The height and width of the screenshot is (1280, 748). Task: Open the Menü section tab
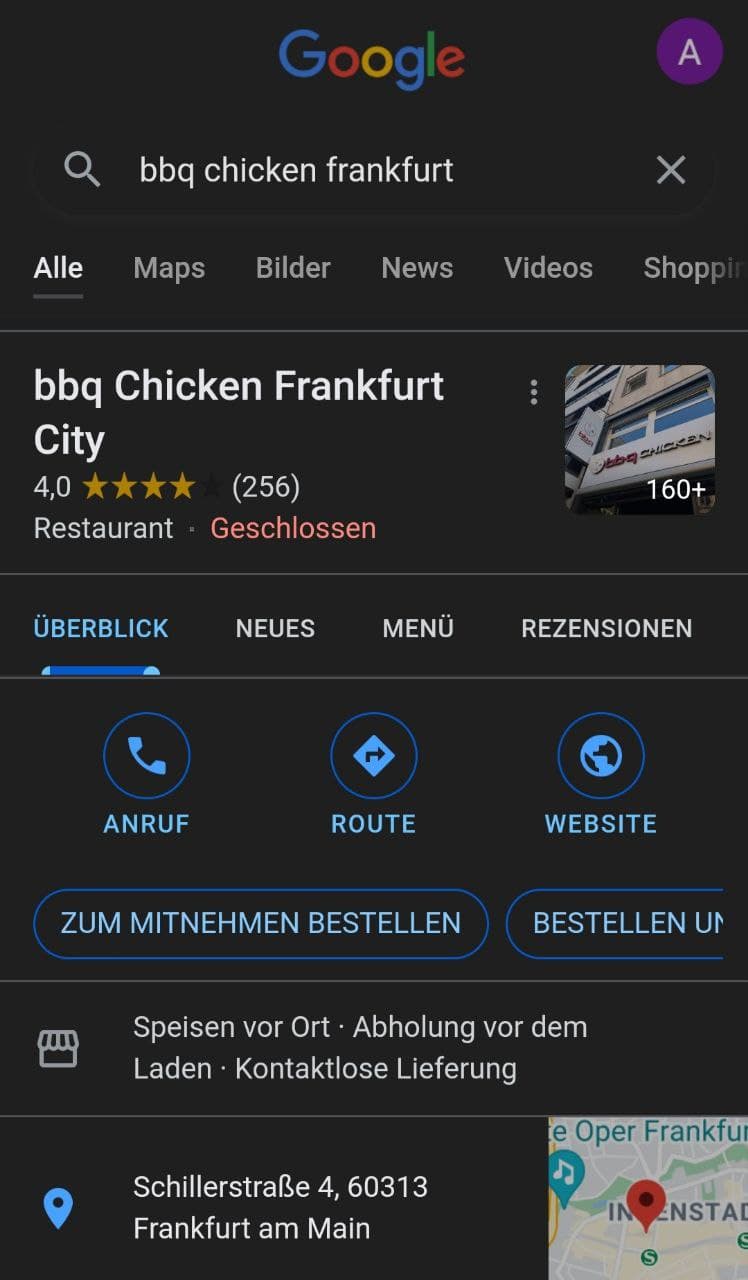[418, 628]
